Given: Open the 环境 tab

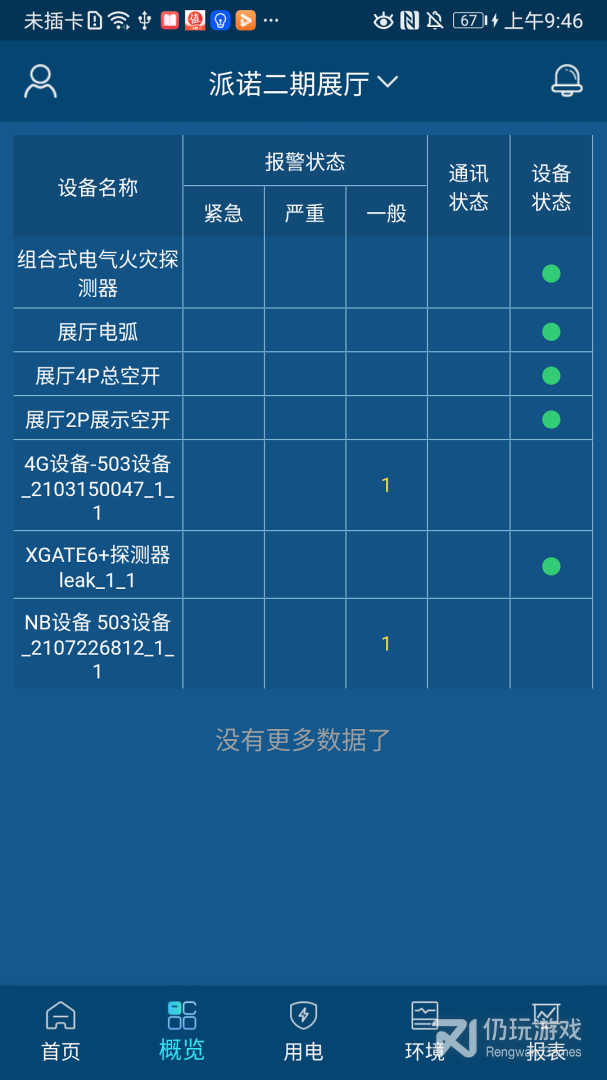Looking at the screenshot, I should (424, 1031).
